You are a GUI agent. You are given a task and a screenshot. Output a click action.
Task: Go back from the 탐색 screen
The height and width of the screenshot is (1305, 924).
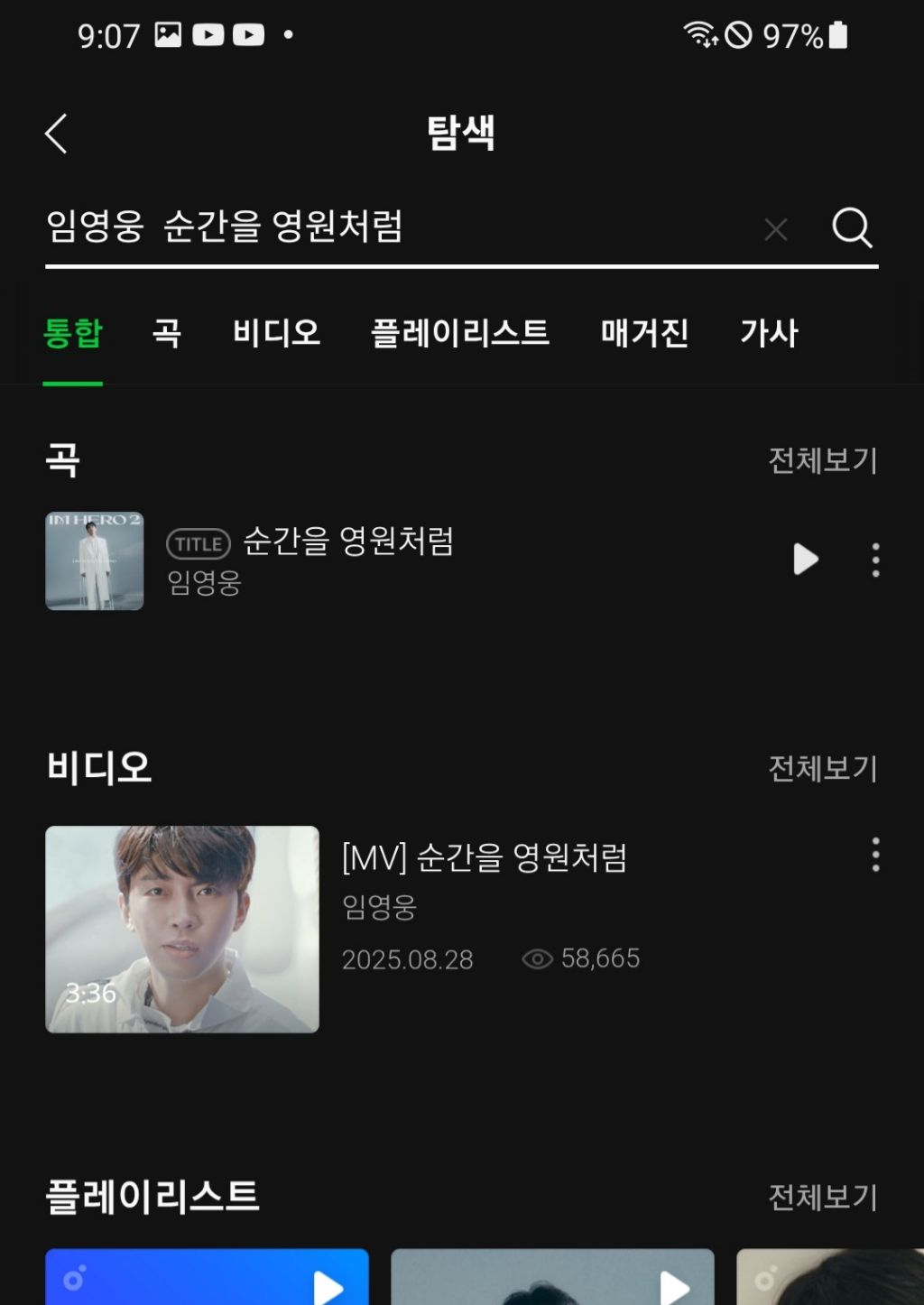click(57, 134)
